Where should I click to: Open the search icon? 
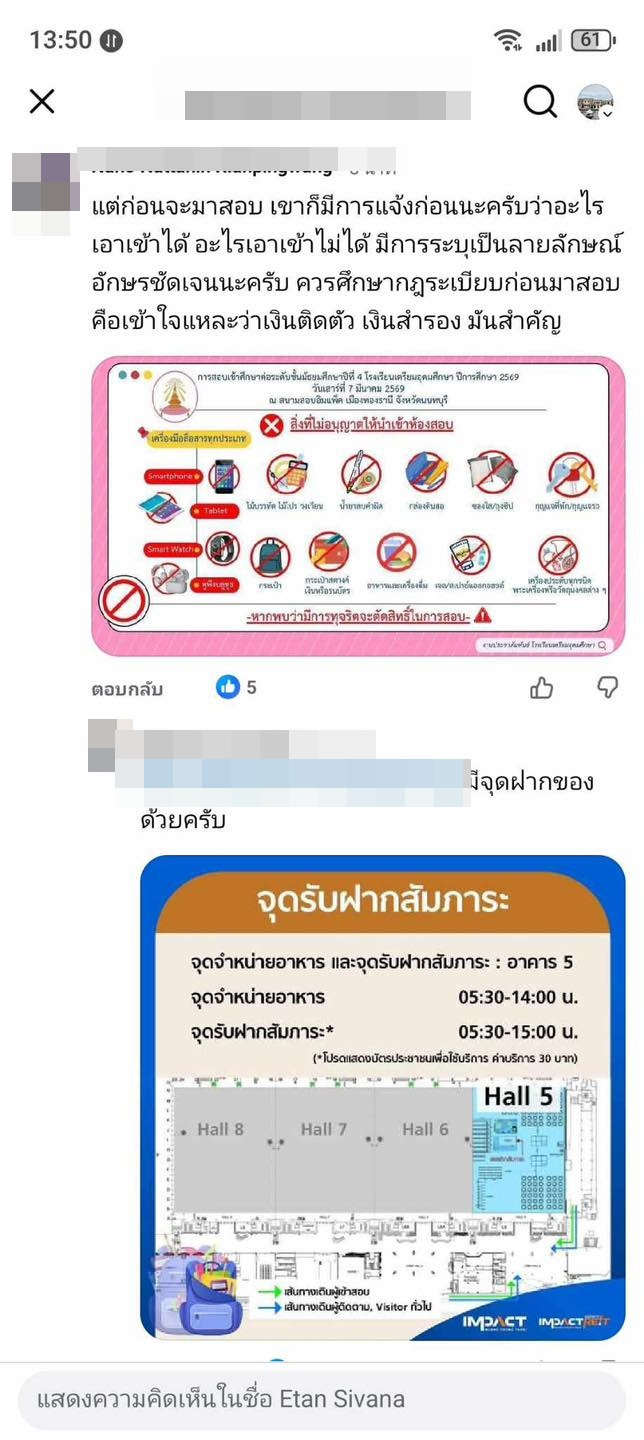540,101
